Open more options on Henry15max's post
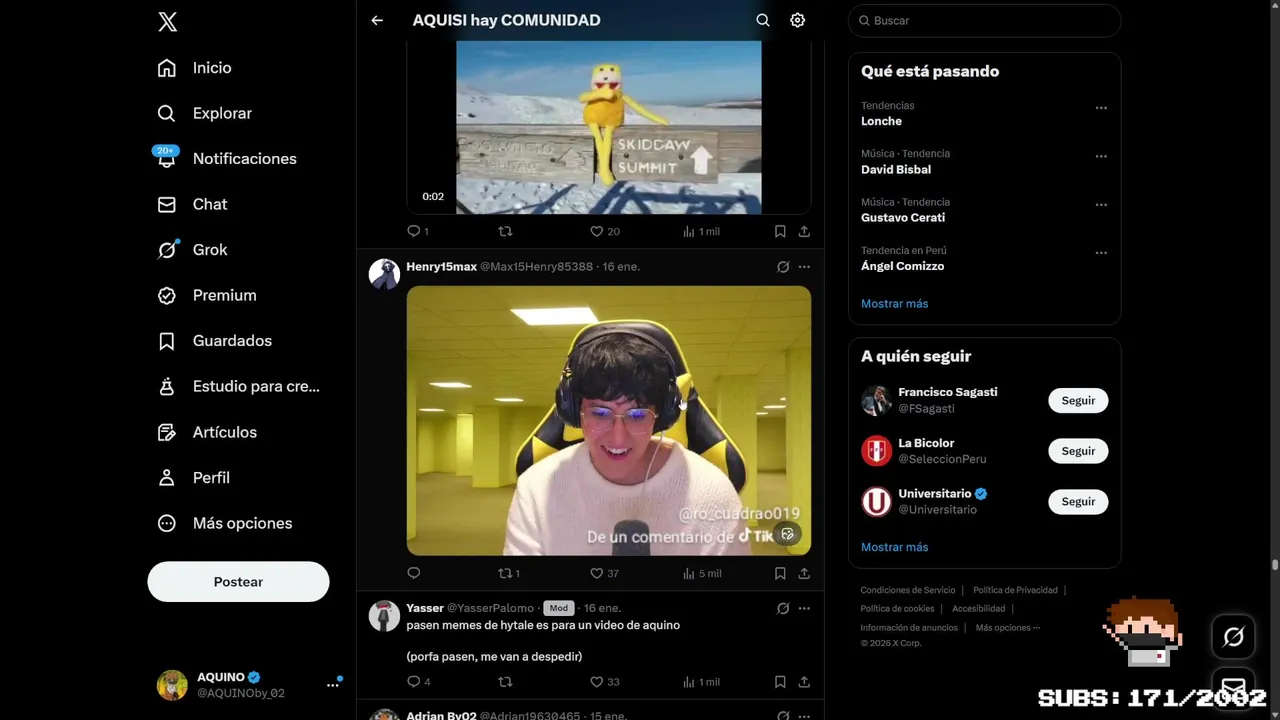This screenshot has height=720, width=1280. pos(804,267)
